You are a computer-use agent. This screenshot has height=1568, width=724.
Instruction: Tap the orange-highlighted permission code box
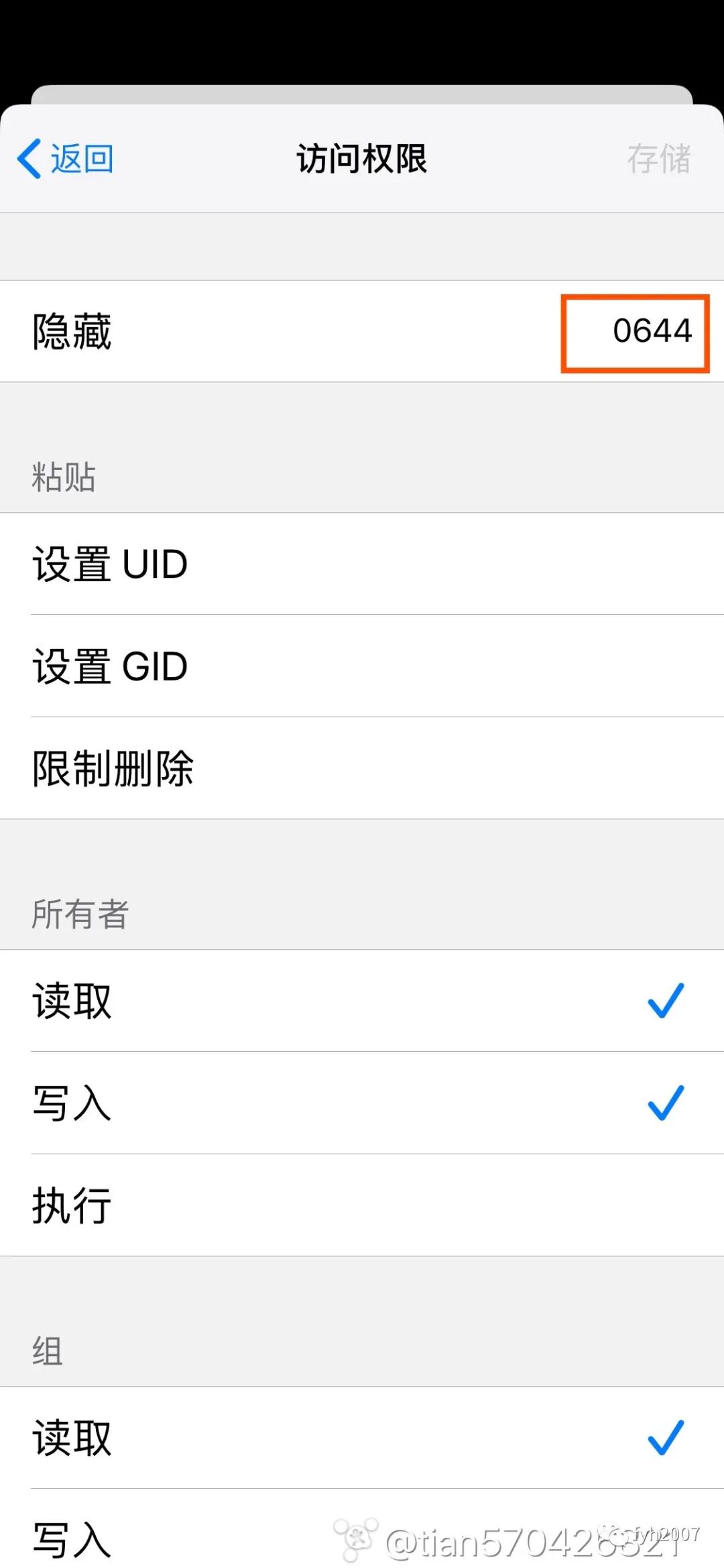coord(634,332)
